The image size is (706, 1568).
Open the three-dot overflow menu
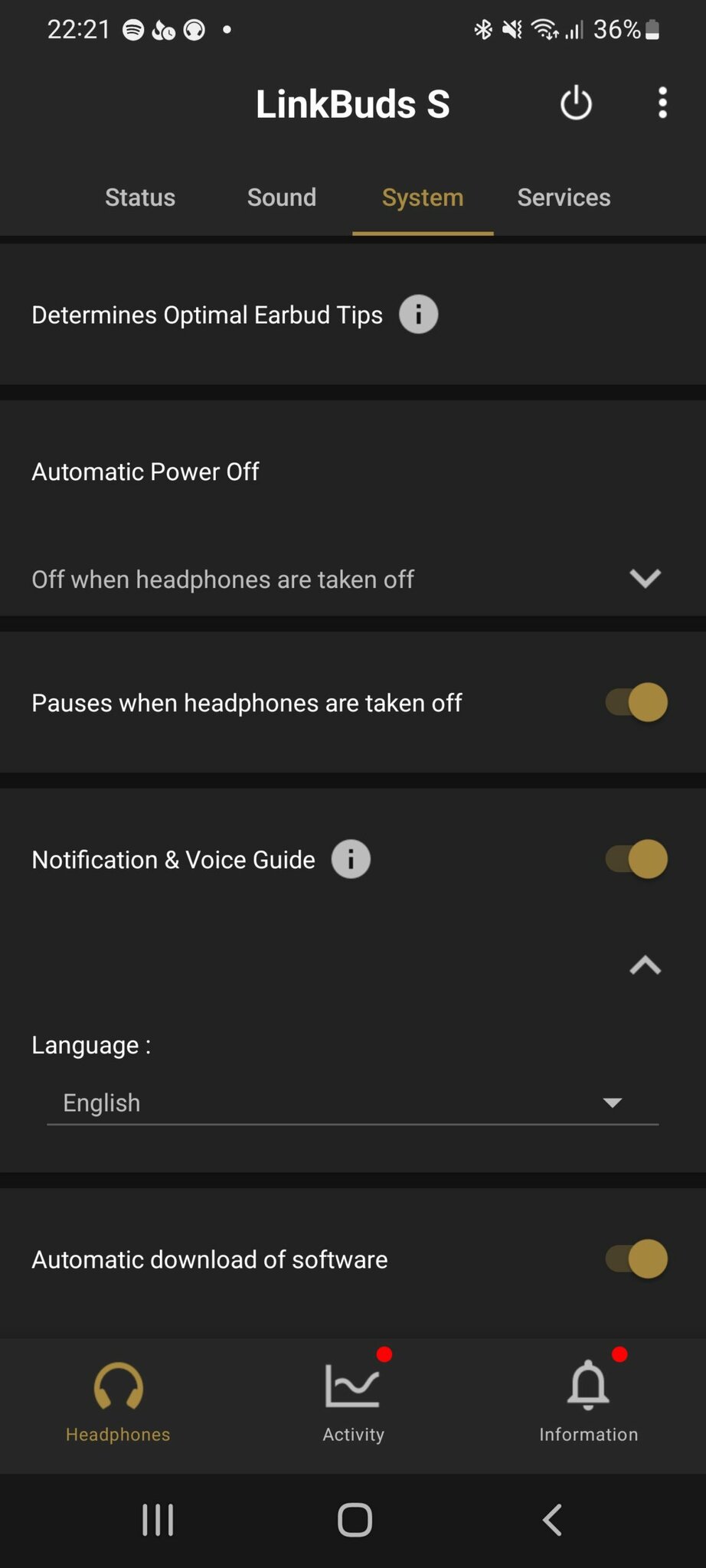[x=662, y=103]
